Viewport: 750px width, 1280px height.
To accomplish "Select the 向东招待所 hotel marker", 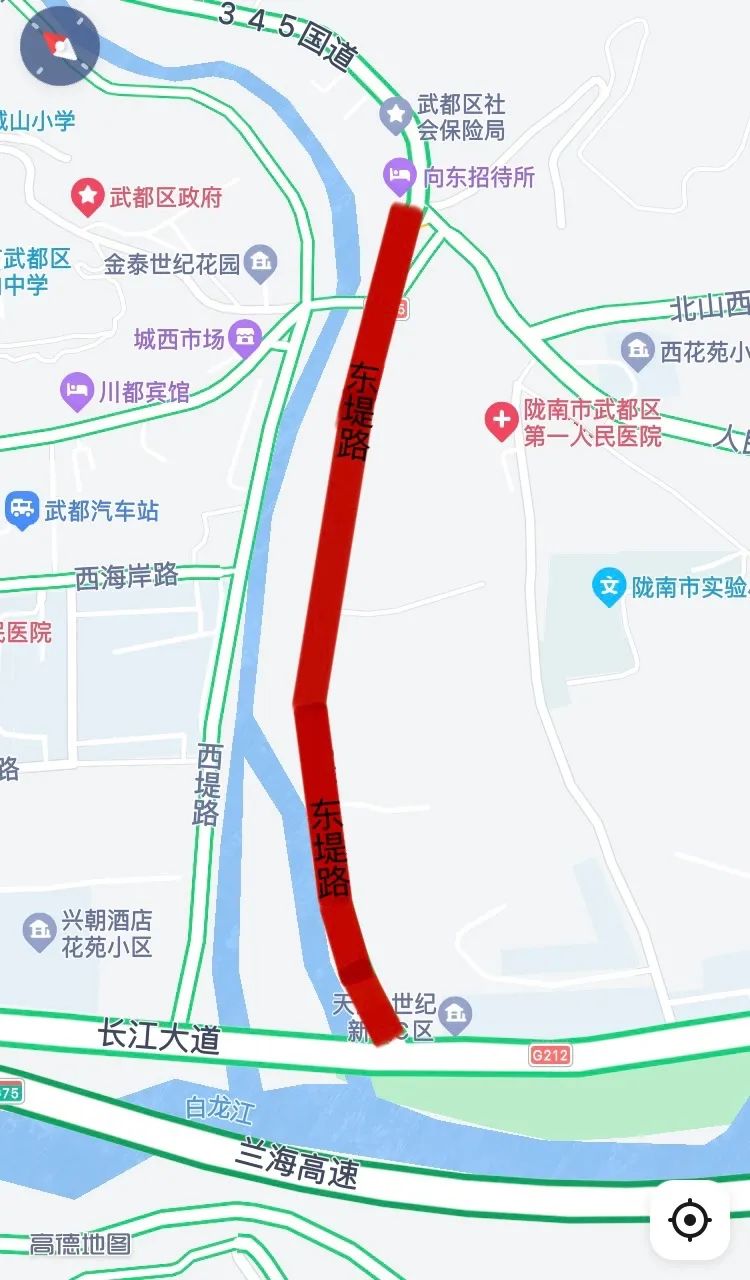I will click(x=400, y=177).
